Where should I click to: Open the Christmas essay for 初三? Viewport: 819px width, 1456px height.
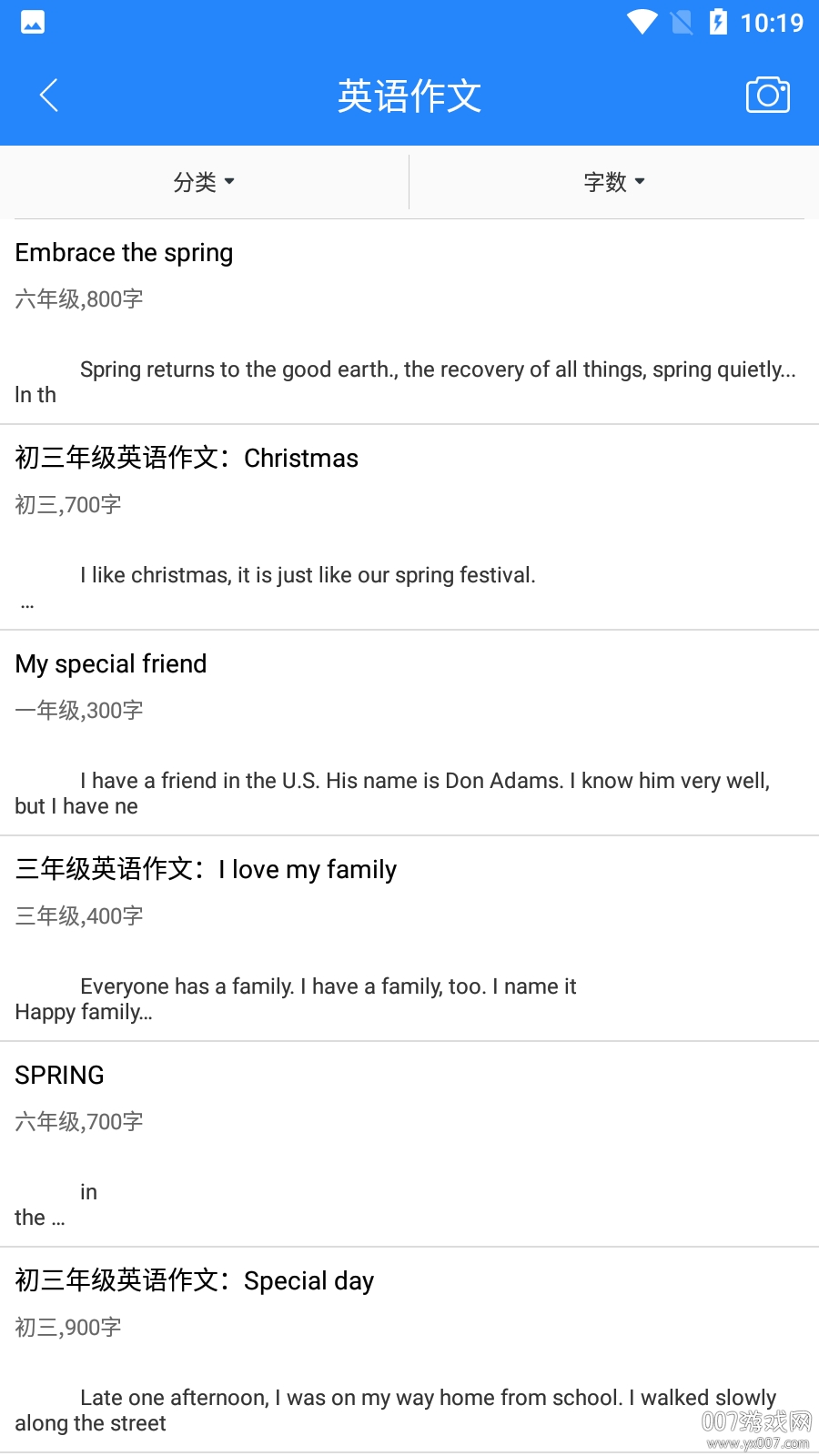187,459
